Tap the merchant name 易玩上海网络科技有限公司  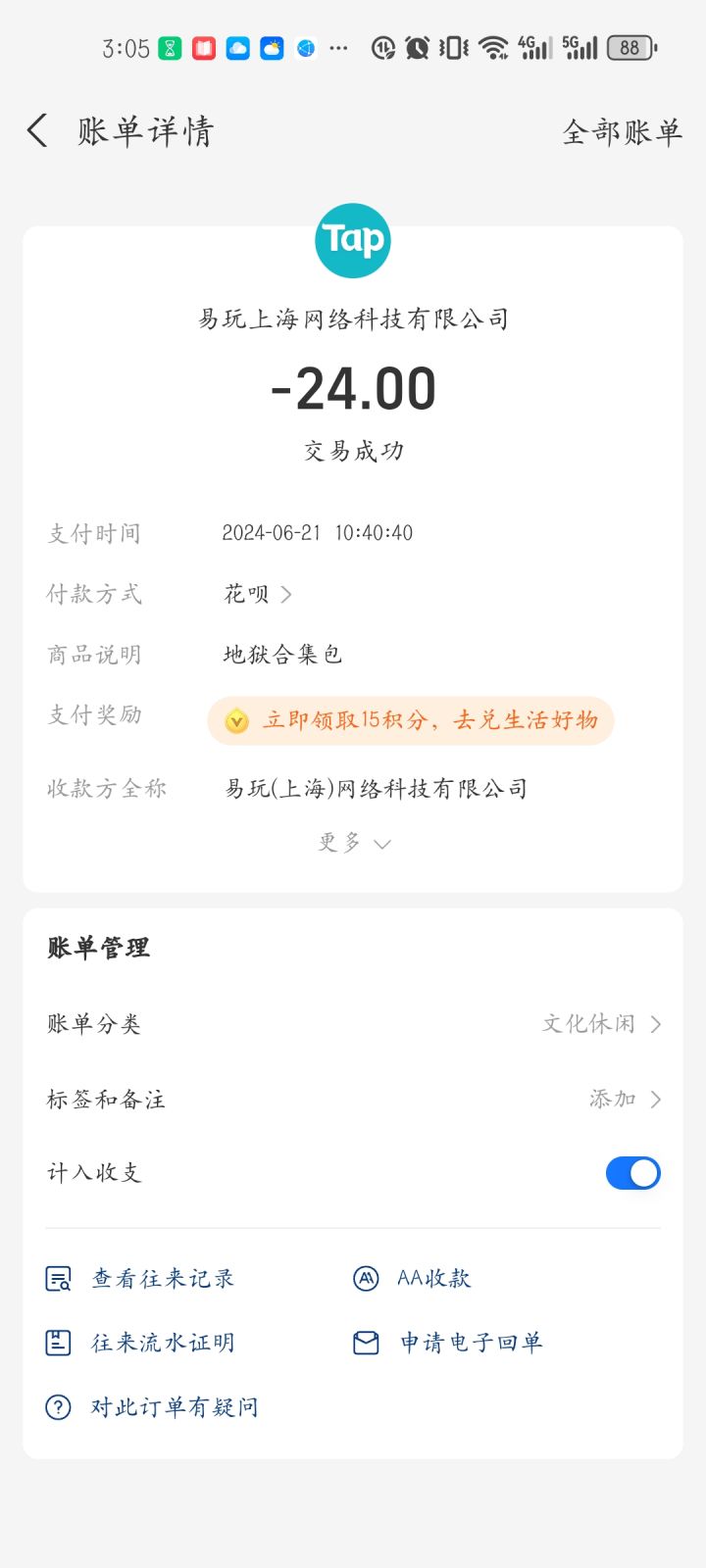click(352, 318)
